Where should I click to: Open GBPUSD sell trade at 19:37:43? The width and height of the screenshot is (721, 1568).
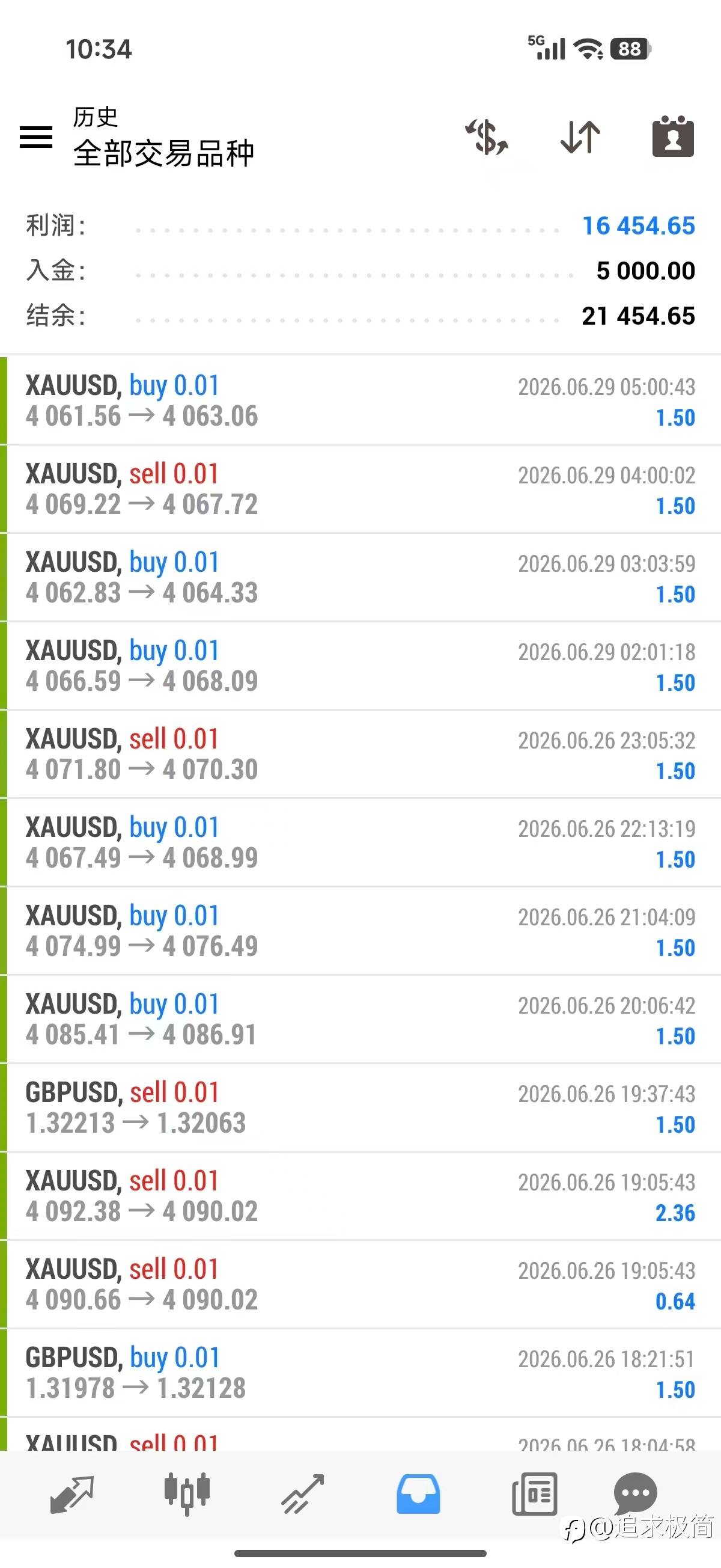pos(360,1108)
